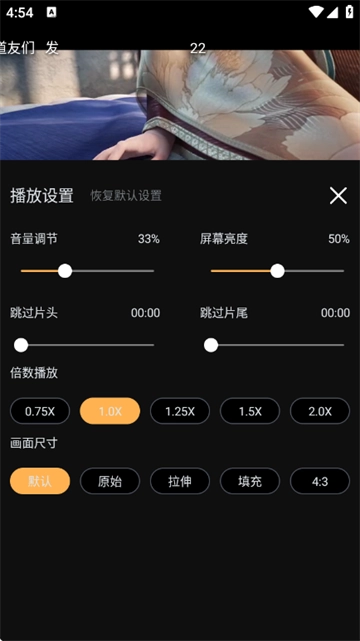
Task: Choose 原始 picture size
Action: pyautogui.click(x=110, y=481)
